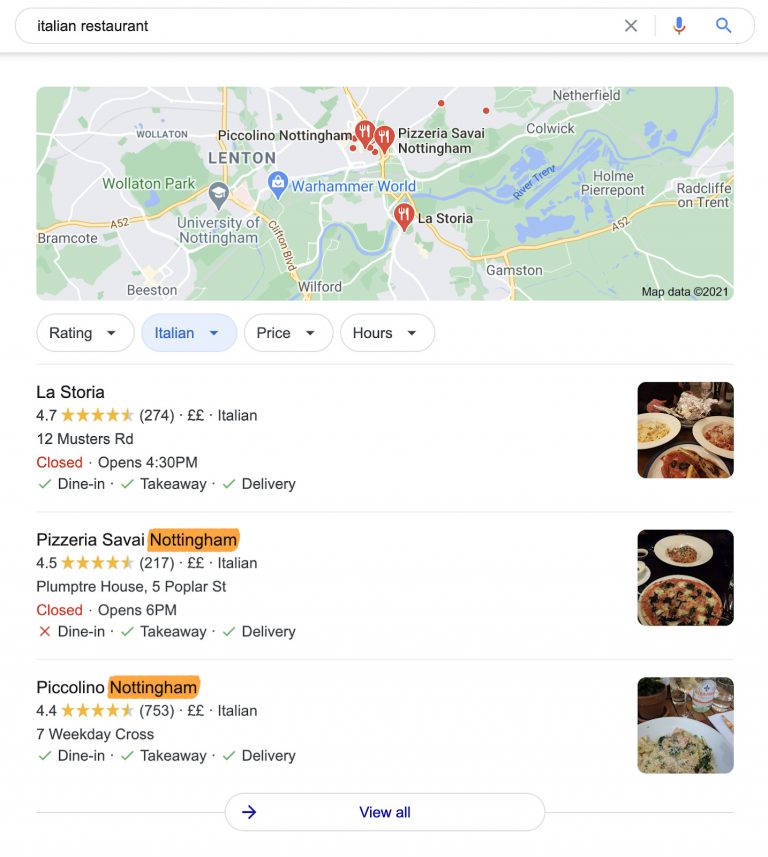Screen dimensions: 768x857
Task: Click the Pizzeria Savai map pin
Action: point(385,137)
